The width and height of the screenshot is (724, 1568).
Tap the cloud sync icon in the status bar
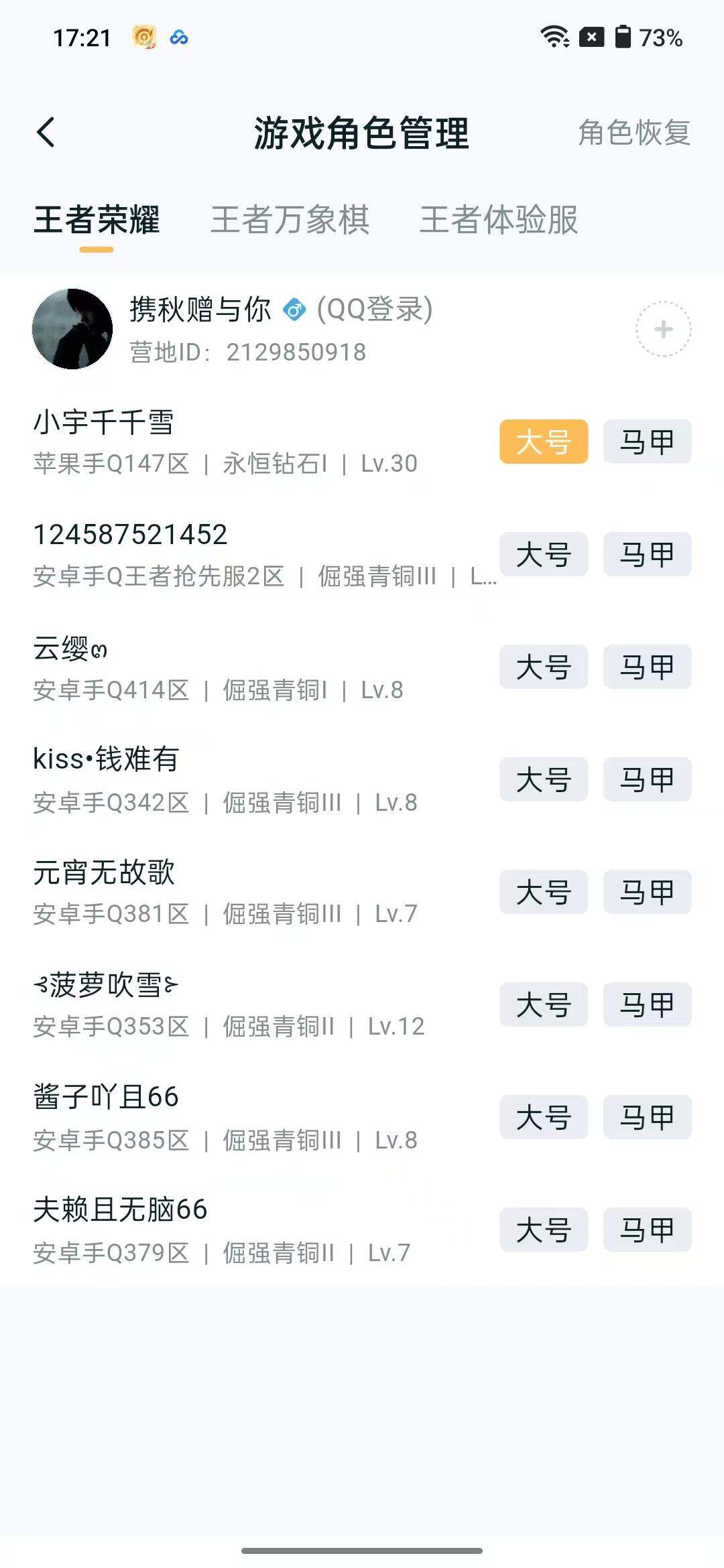coord(178,39)
